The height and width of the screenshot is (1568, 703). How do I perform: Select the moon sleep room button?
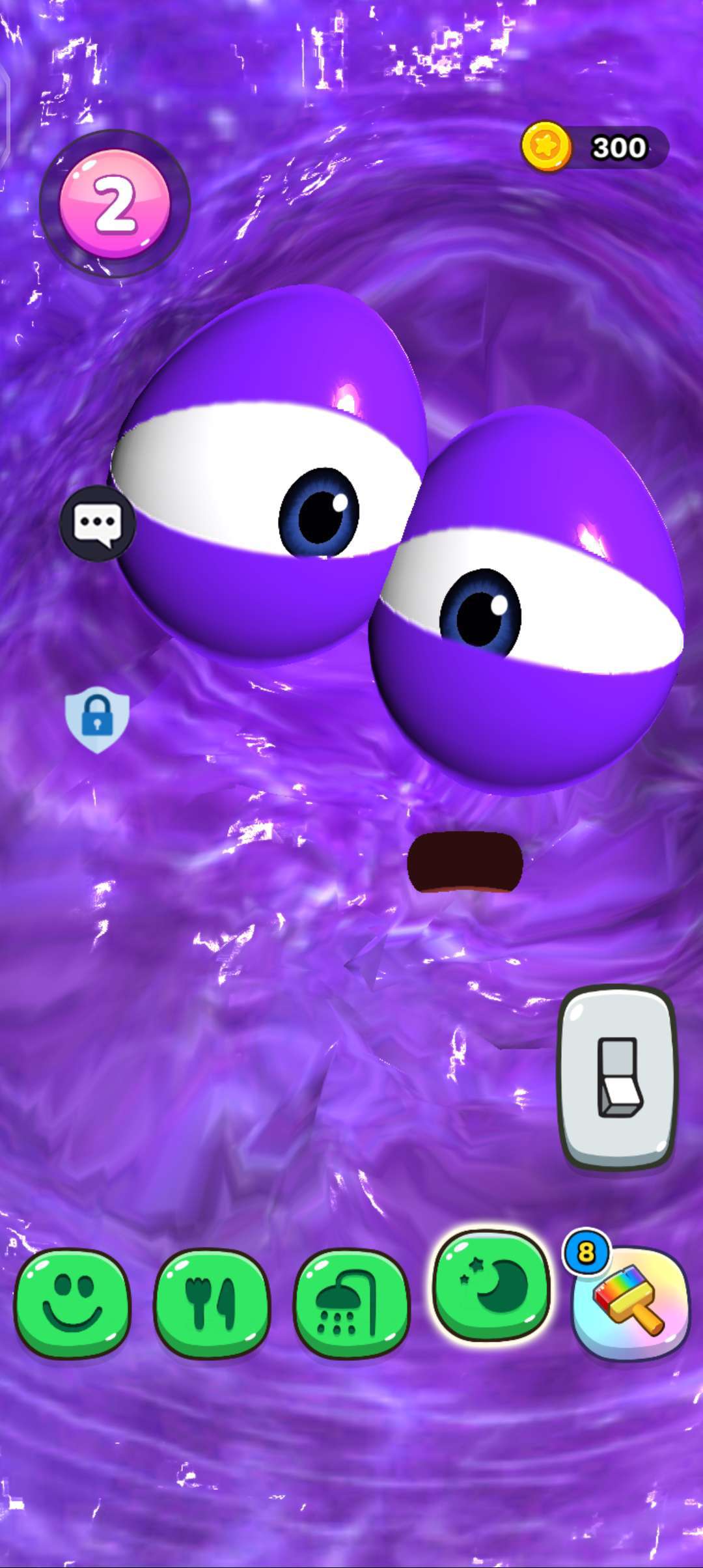click(x=491, y=1285)
